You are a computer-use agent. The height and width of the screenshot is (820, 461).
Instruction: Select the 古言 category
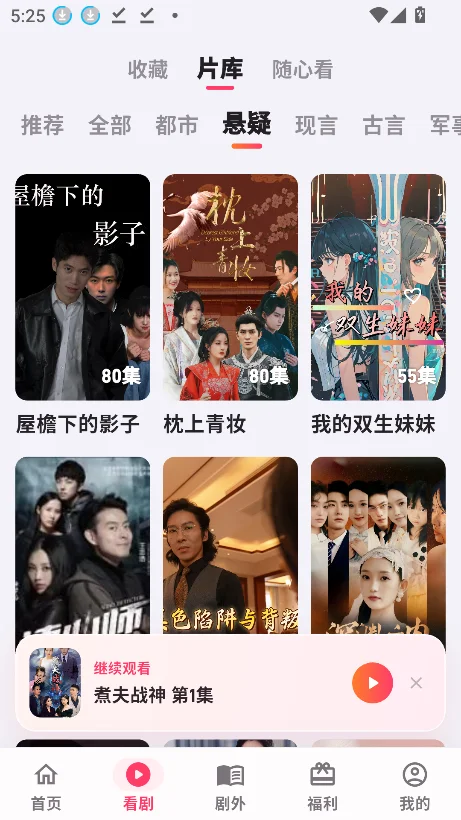coord(384,126)
